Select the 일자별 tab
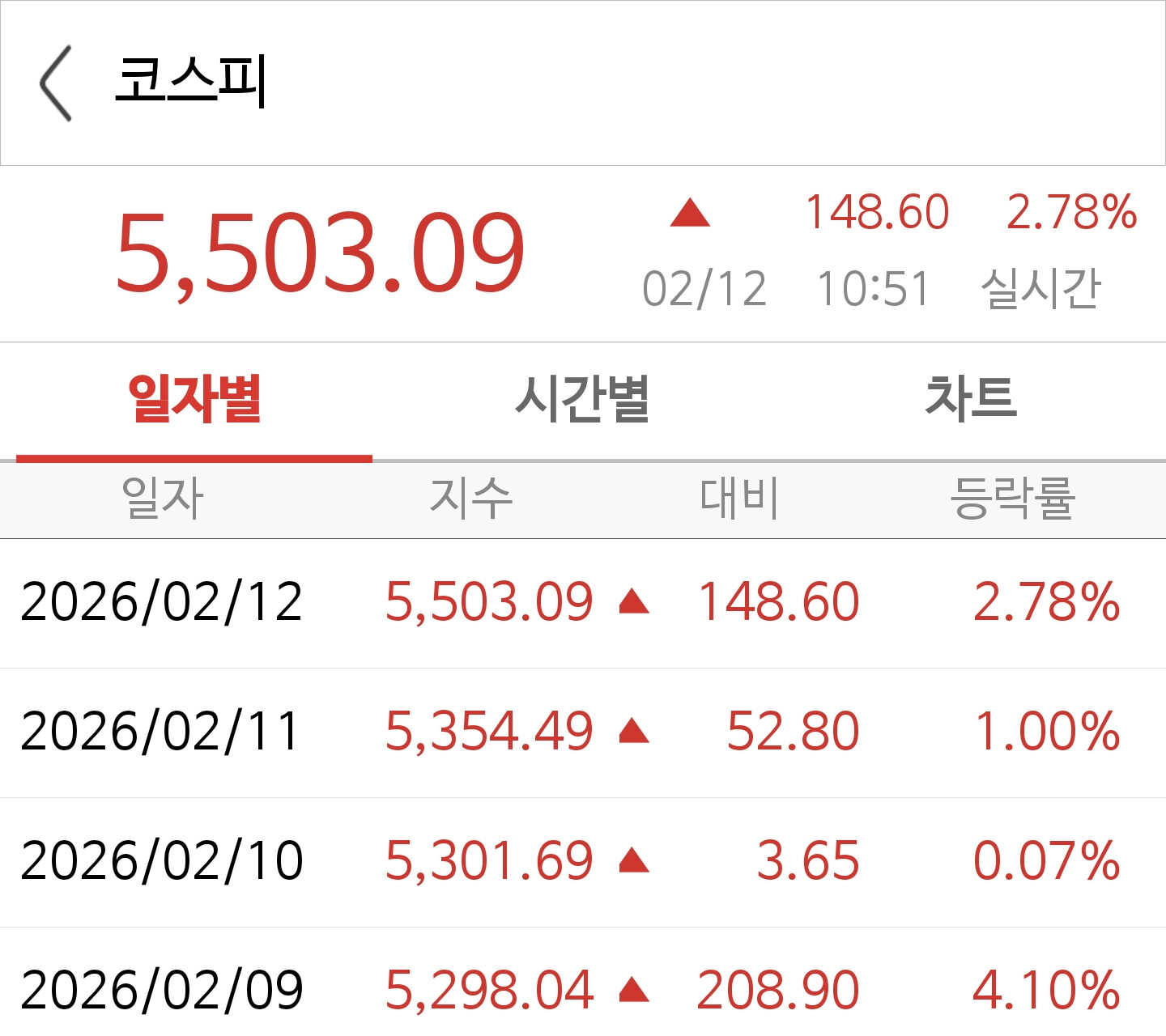 point(194,399)
